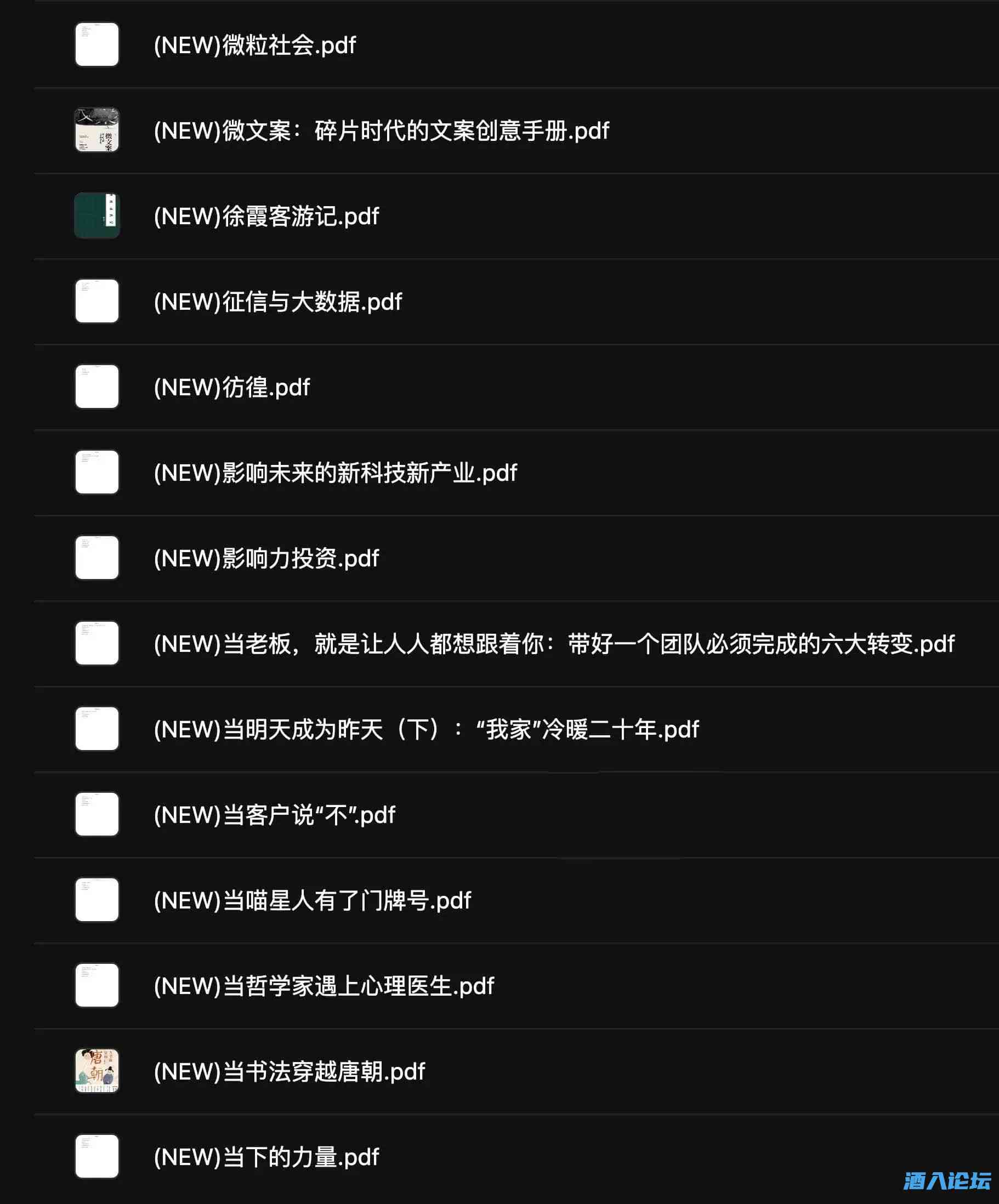Open (NEW)微粒社会.pdf
Viewport: 999px width, 1204px height.
pos(254,45)
